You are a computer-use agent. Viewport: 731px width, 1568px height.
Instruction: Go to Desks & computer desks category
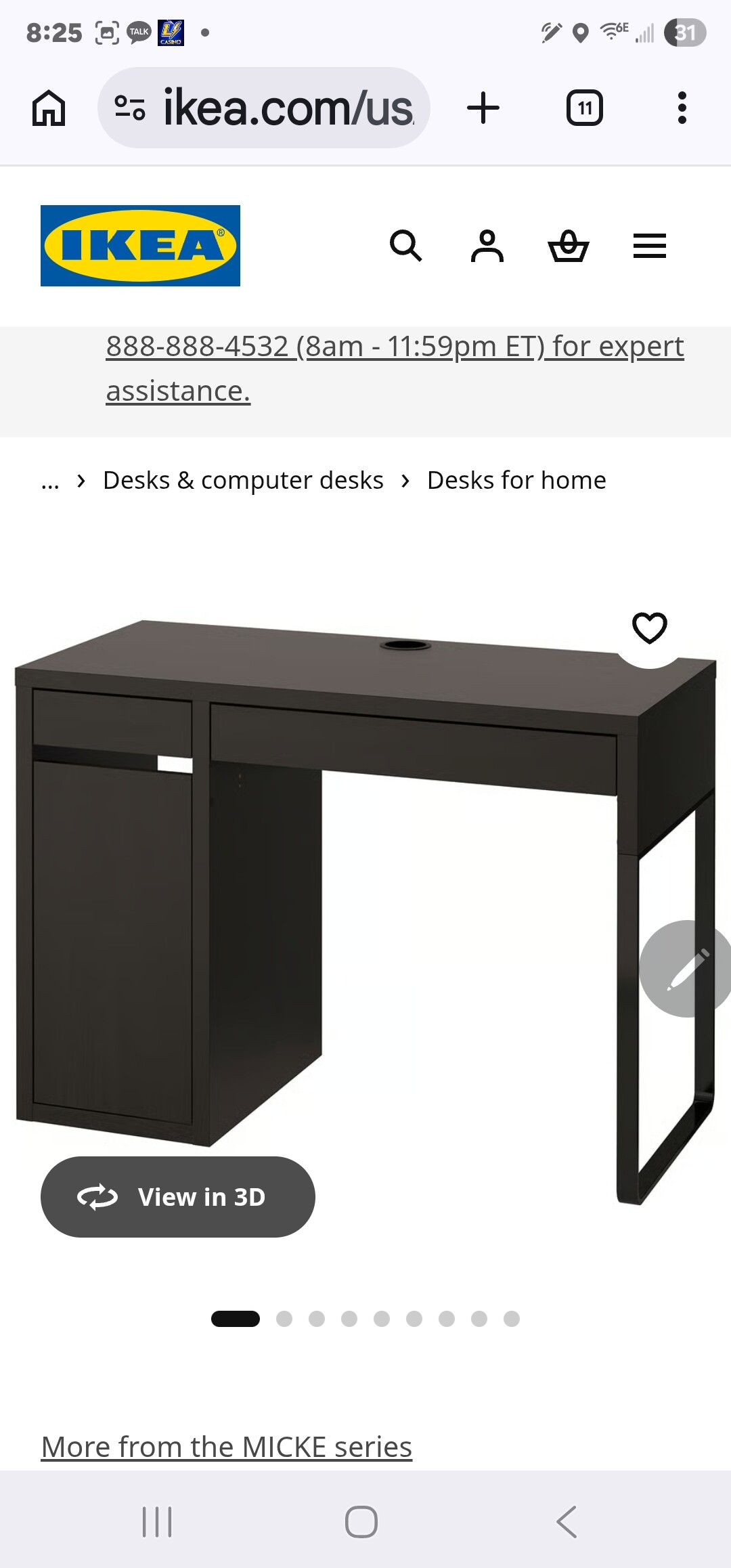[243, 481]
